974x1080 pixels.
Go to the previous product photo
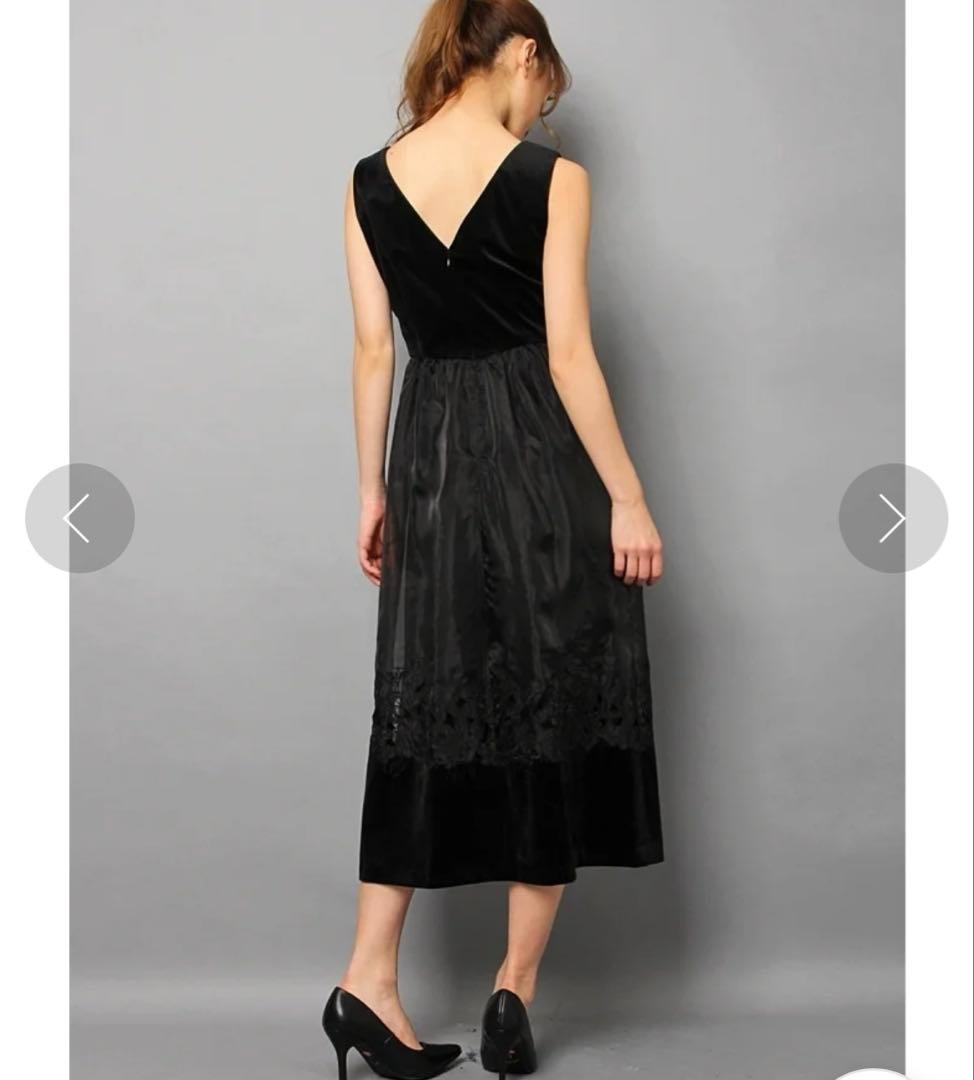pos(79,518)
